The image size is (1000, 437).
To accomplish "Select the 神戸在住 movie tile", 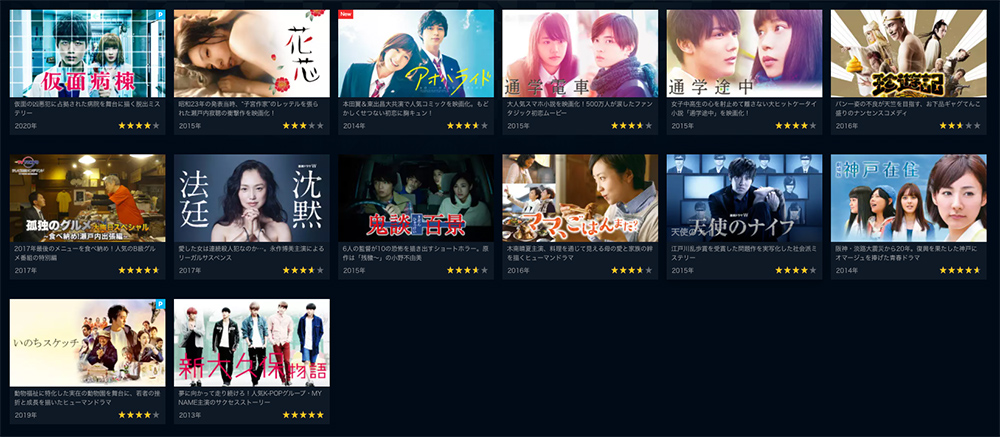I will pos(908,199).
